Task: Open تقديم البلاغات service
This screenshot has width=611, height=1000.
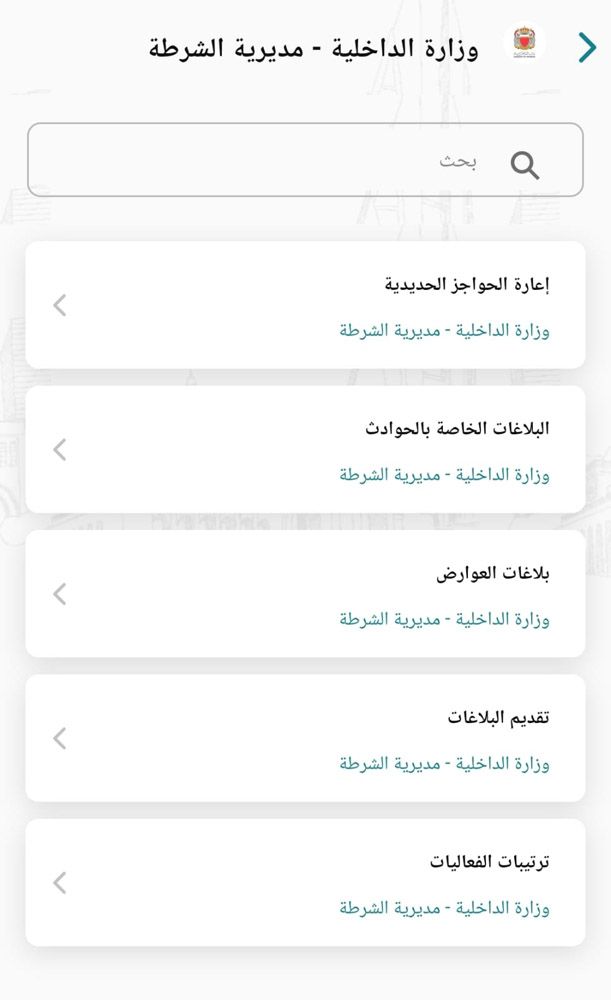Action: pyautogui.click(x=306, y=739)
